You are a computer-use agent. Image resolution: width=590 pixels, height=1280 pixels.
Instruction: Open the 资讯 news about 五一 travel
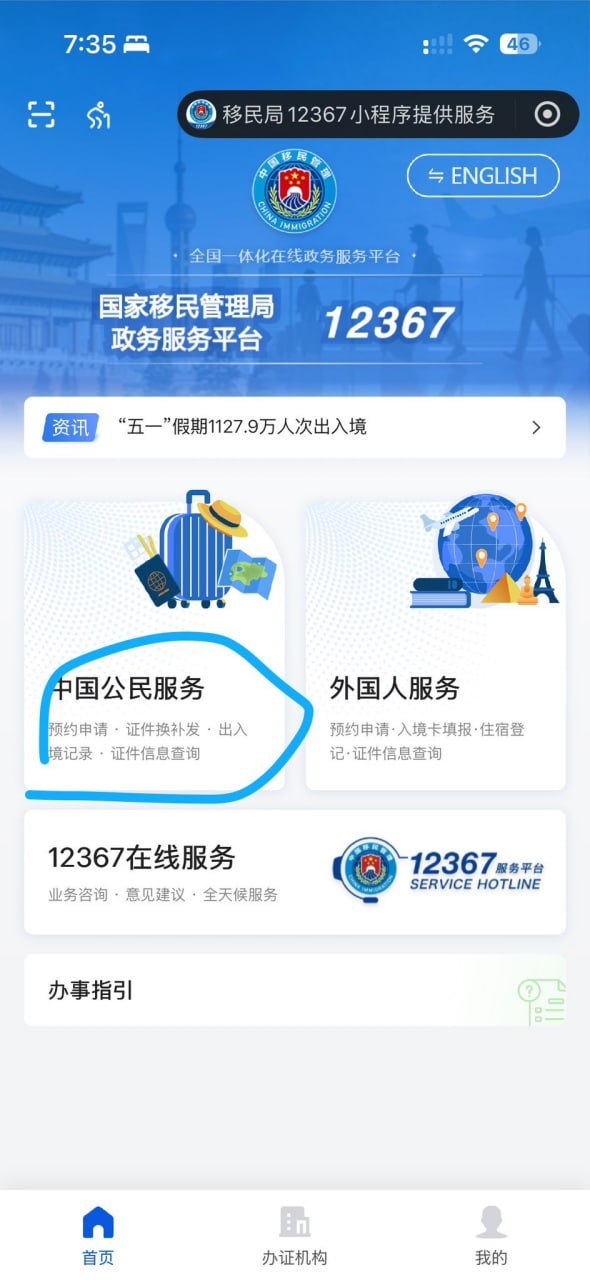tap(295, 427)
